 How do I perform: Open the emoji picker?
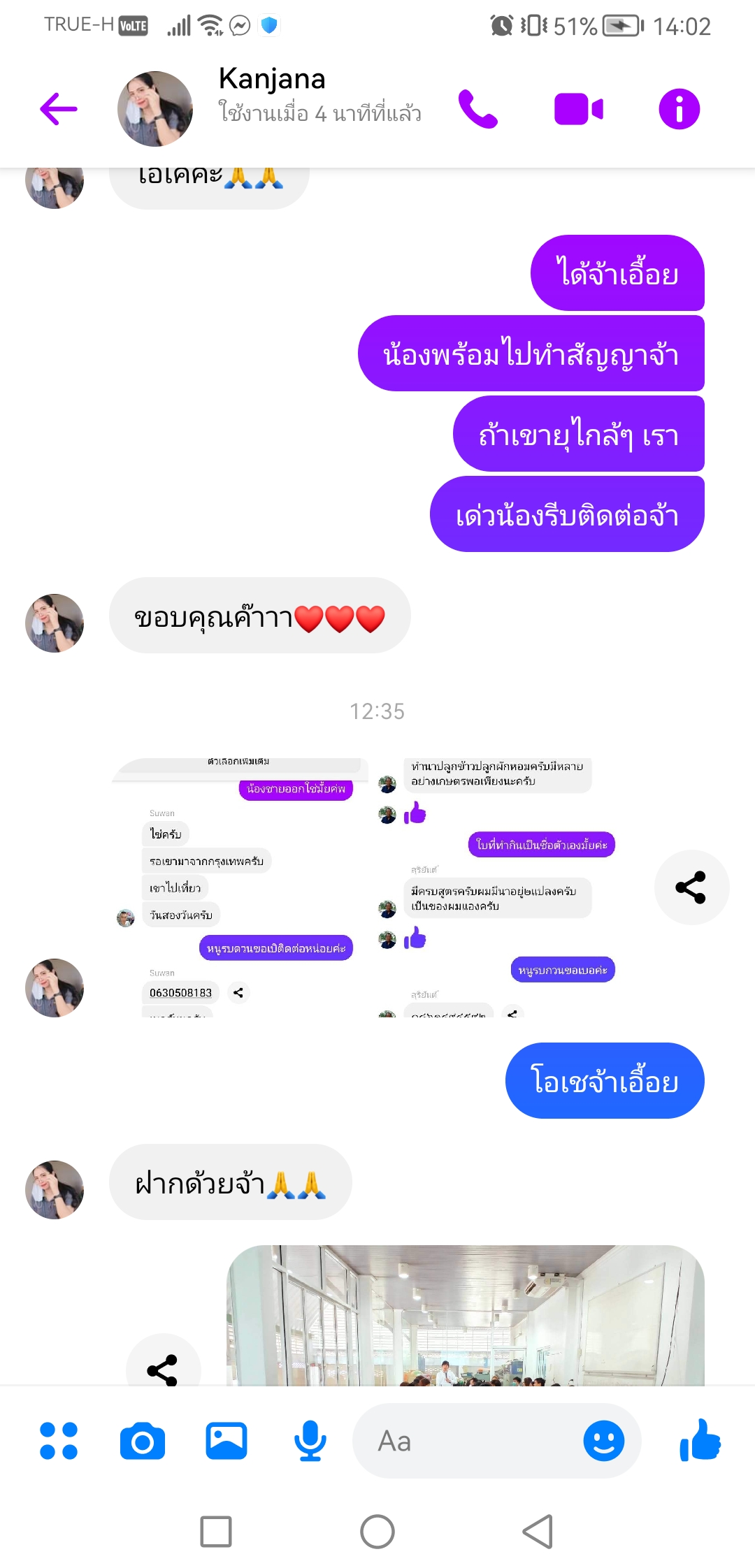[604, 1441]
